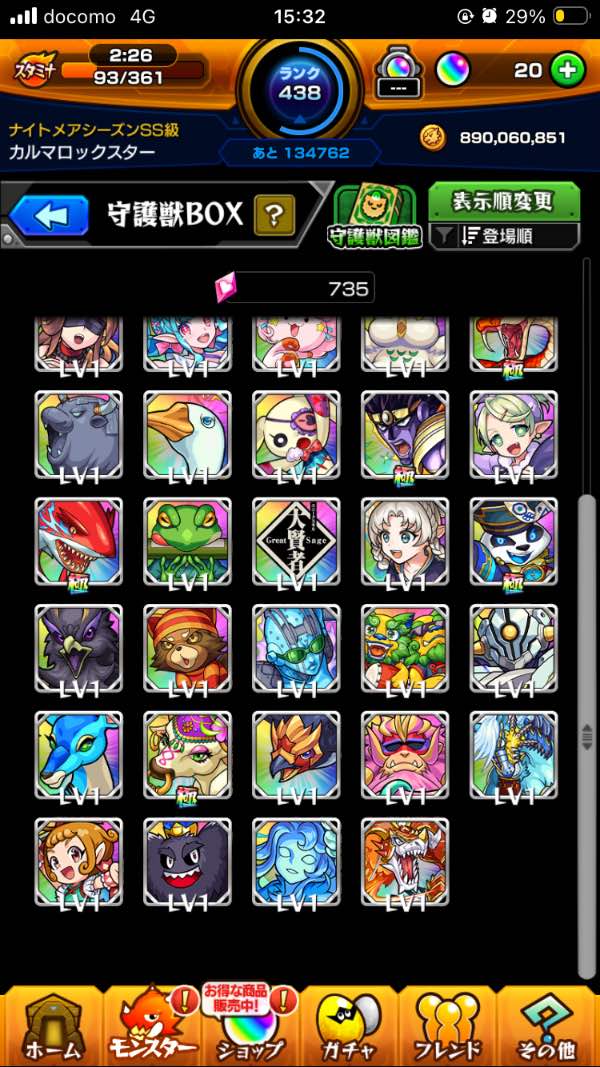The width and height of the screenshot is (600, 1067).
Task: Tap the 表示順変更 sort order button
Action: coord(503,201)
